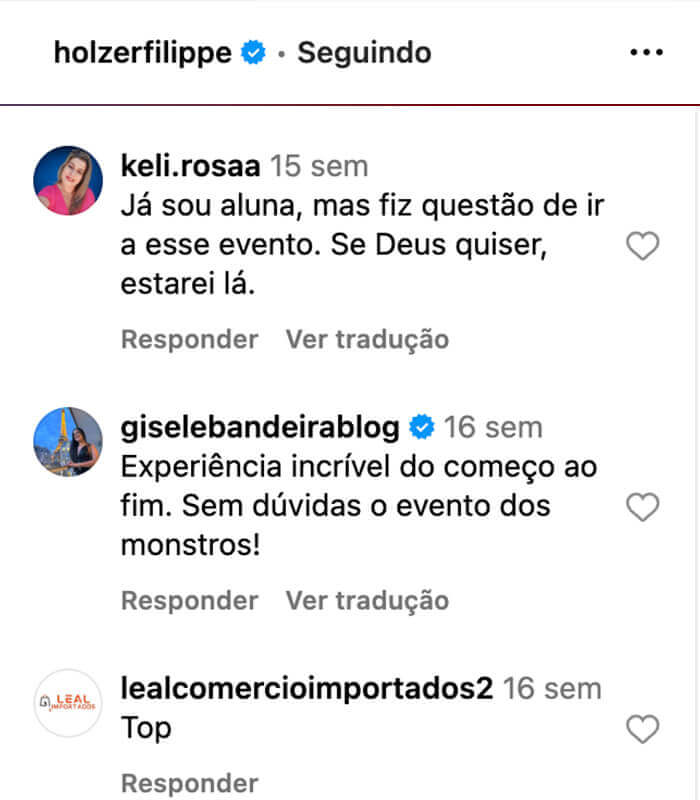Open the three-dot overflow menu
Viewport: 700px width, 800px height.
pos(646,53)
